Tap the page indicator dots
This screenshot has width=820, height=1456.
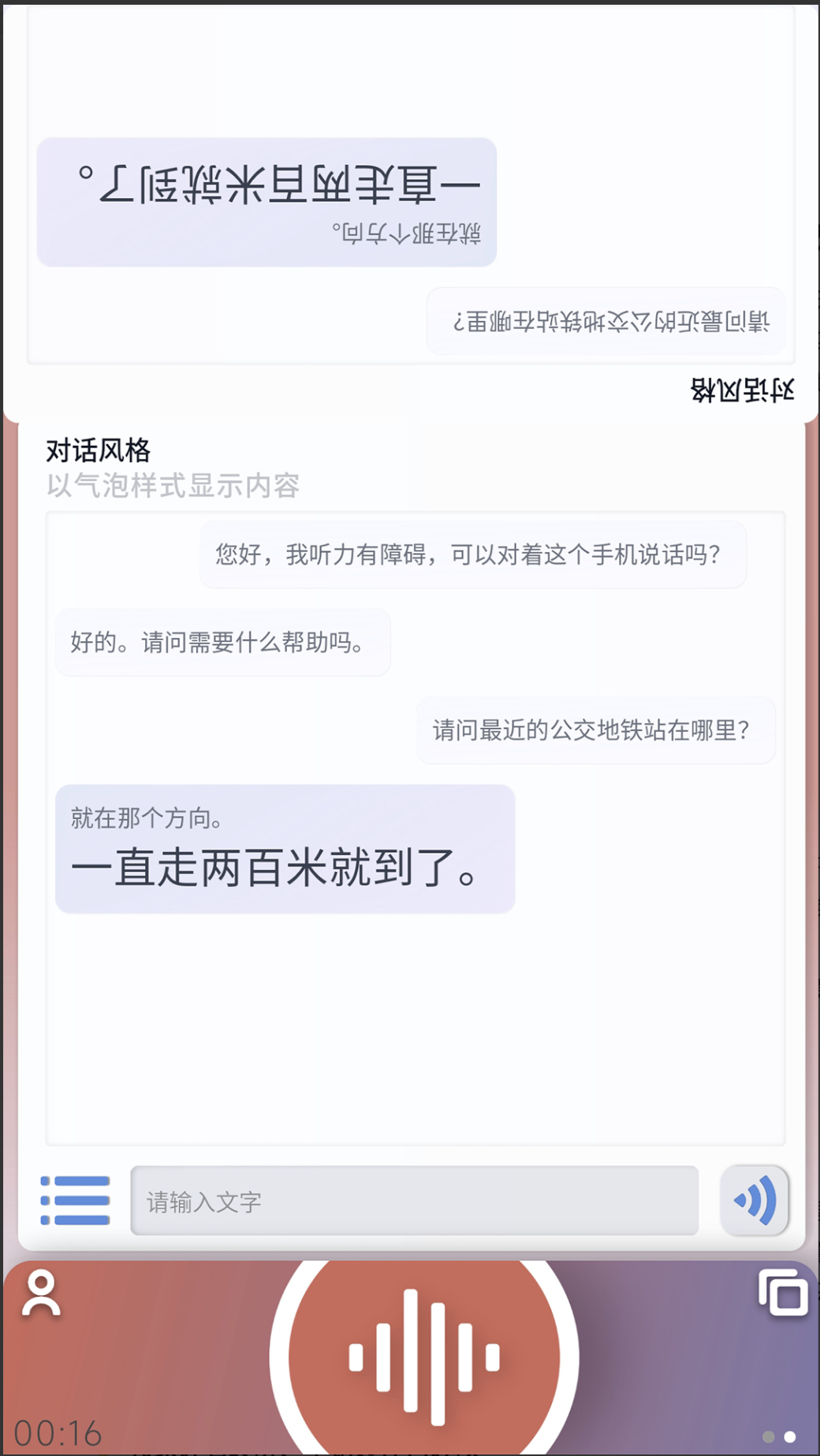click(x=779, y=1437)
